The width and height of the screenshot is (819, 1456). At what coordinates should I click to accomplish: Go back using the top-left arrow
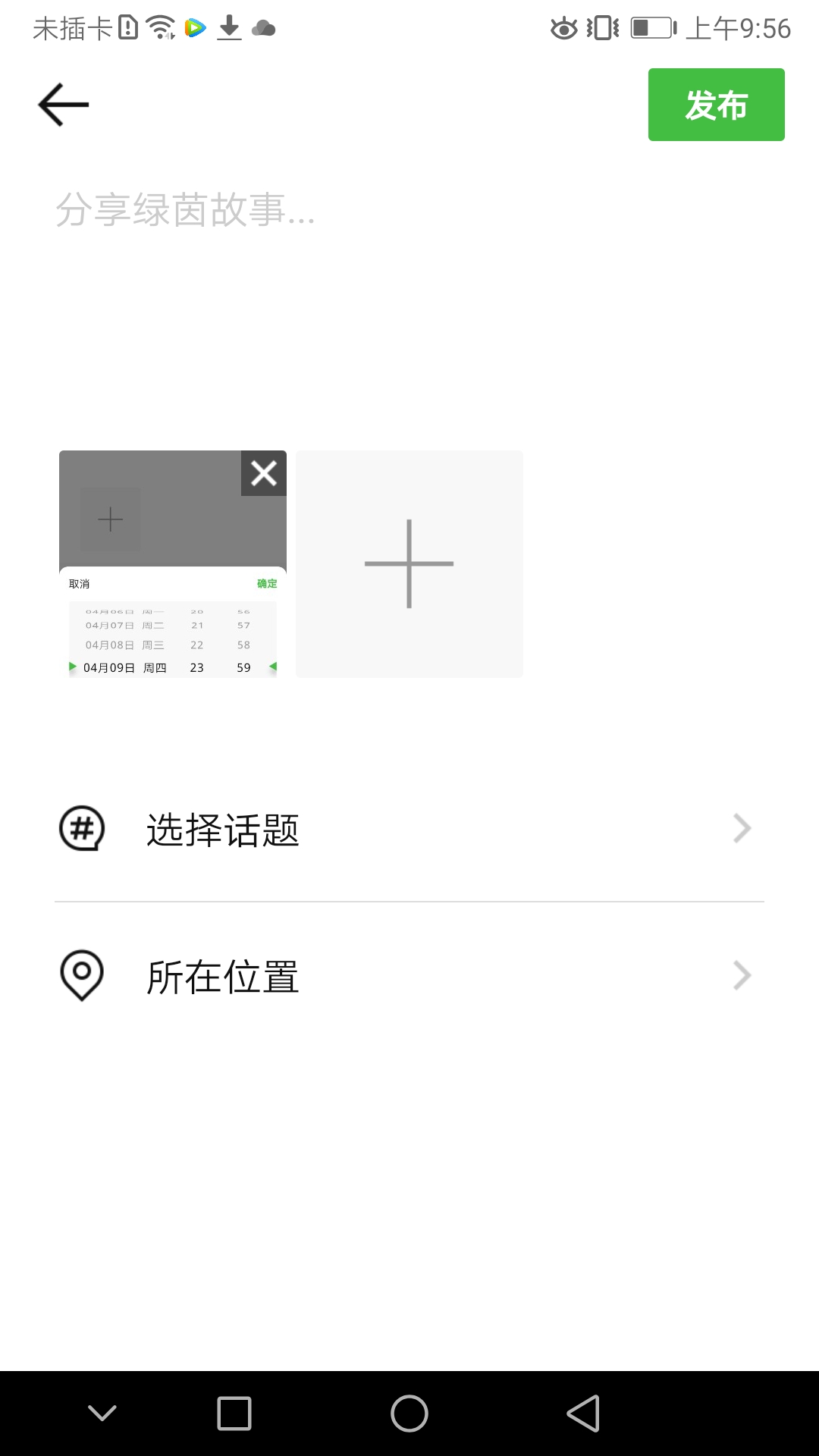click(64, 105)
